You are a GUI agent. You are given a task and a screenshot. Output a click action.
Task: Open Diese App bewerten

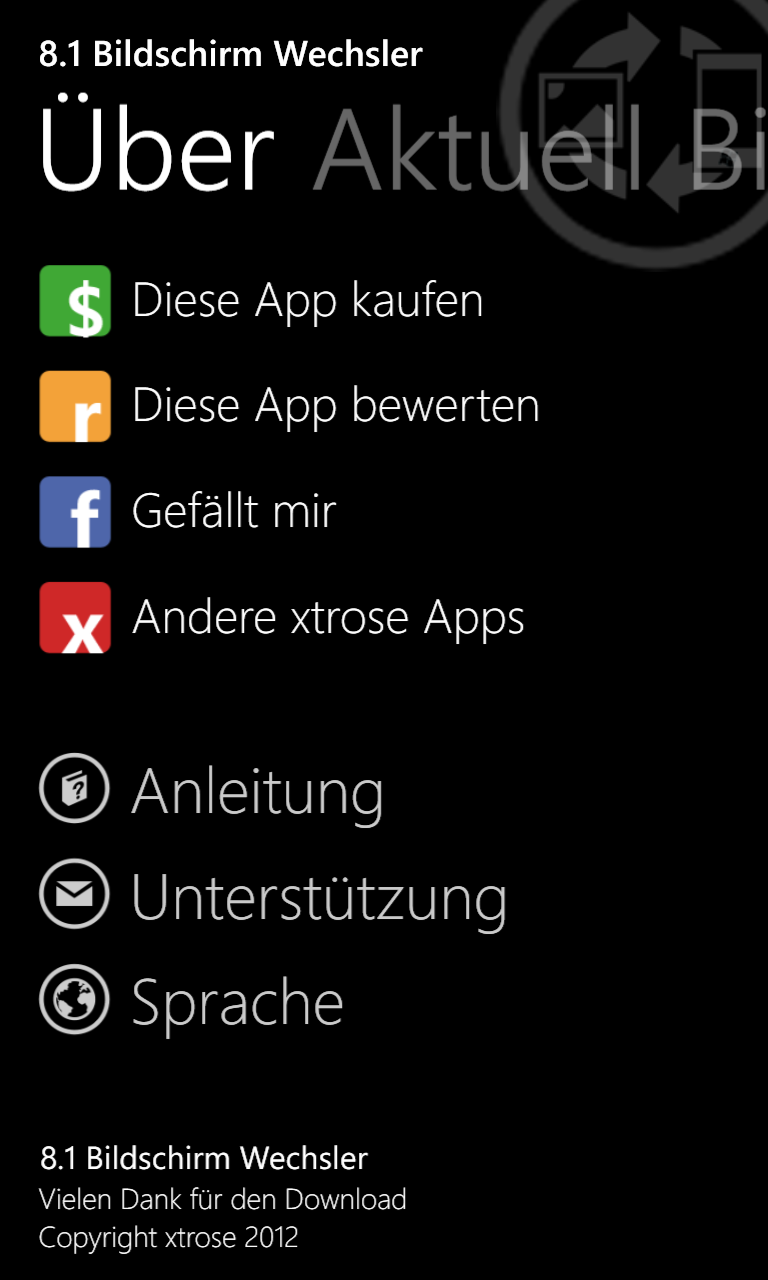tap(289, 406)
